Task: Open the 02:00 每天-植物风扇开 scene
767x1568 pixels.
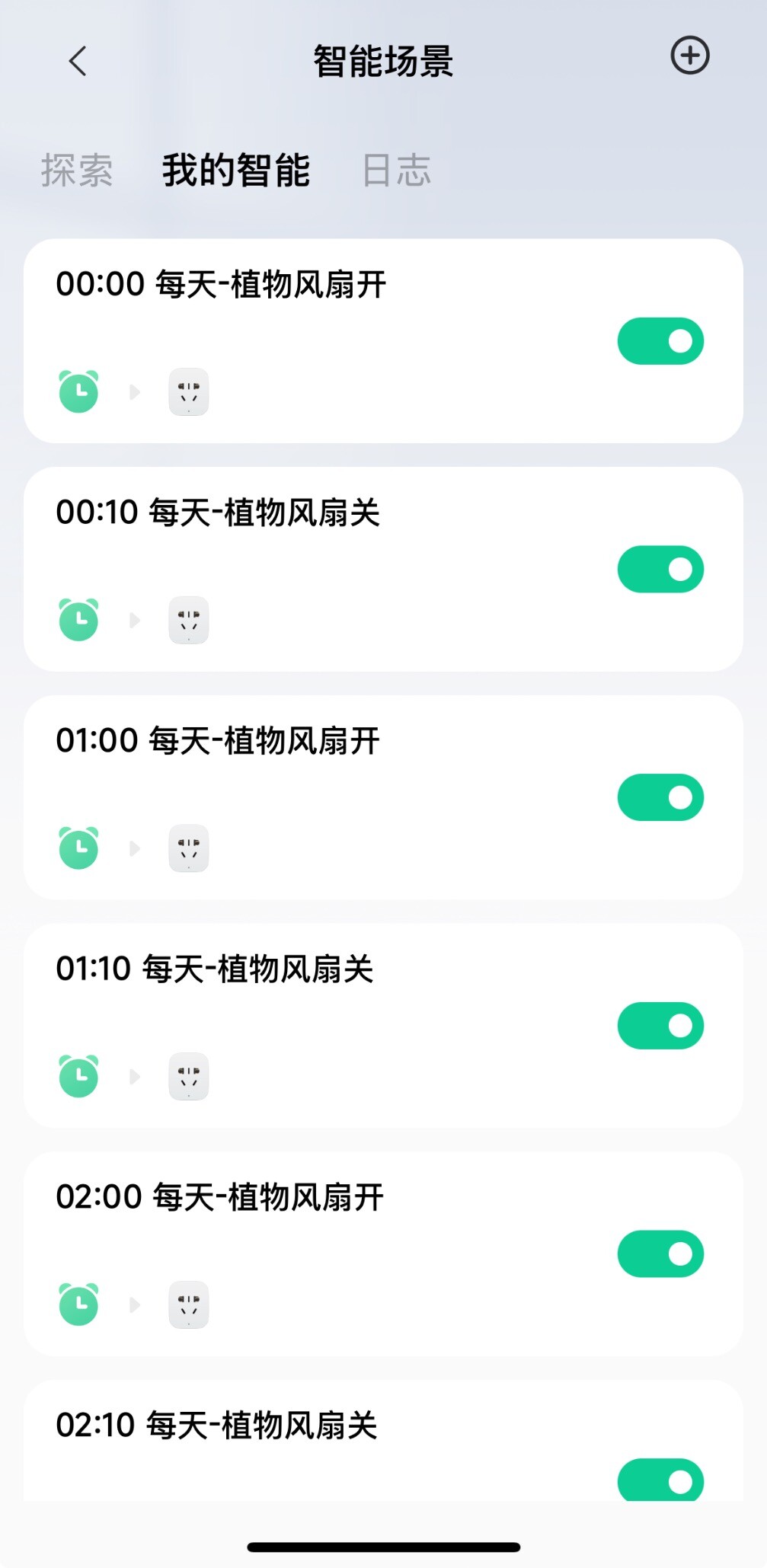Action: [x=383, y=1253]
